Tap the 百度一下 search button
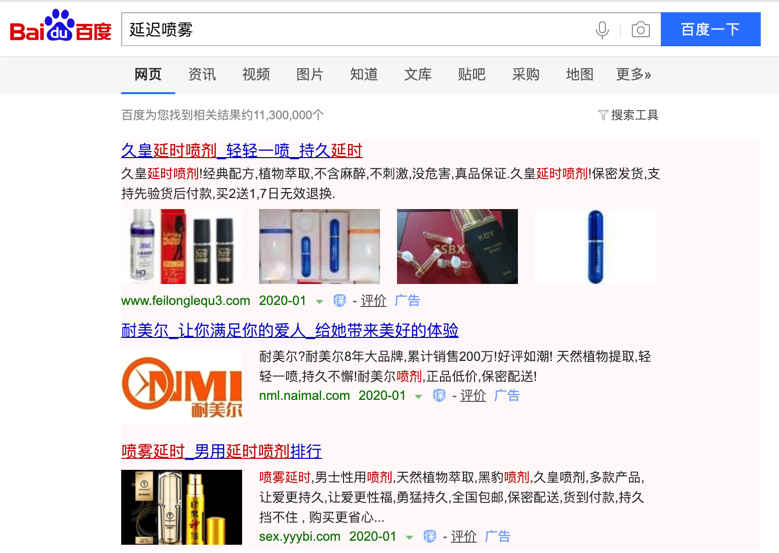779x553 pixels. (710, 30)
